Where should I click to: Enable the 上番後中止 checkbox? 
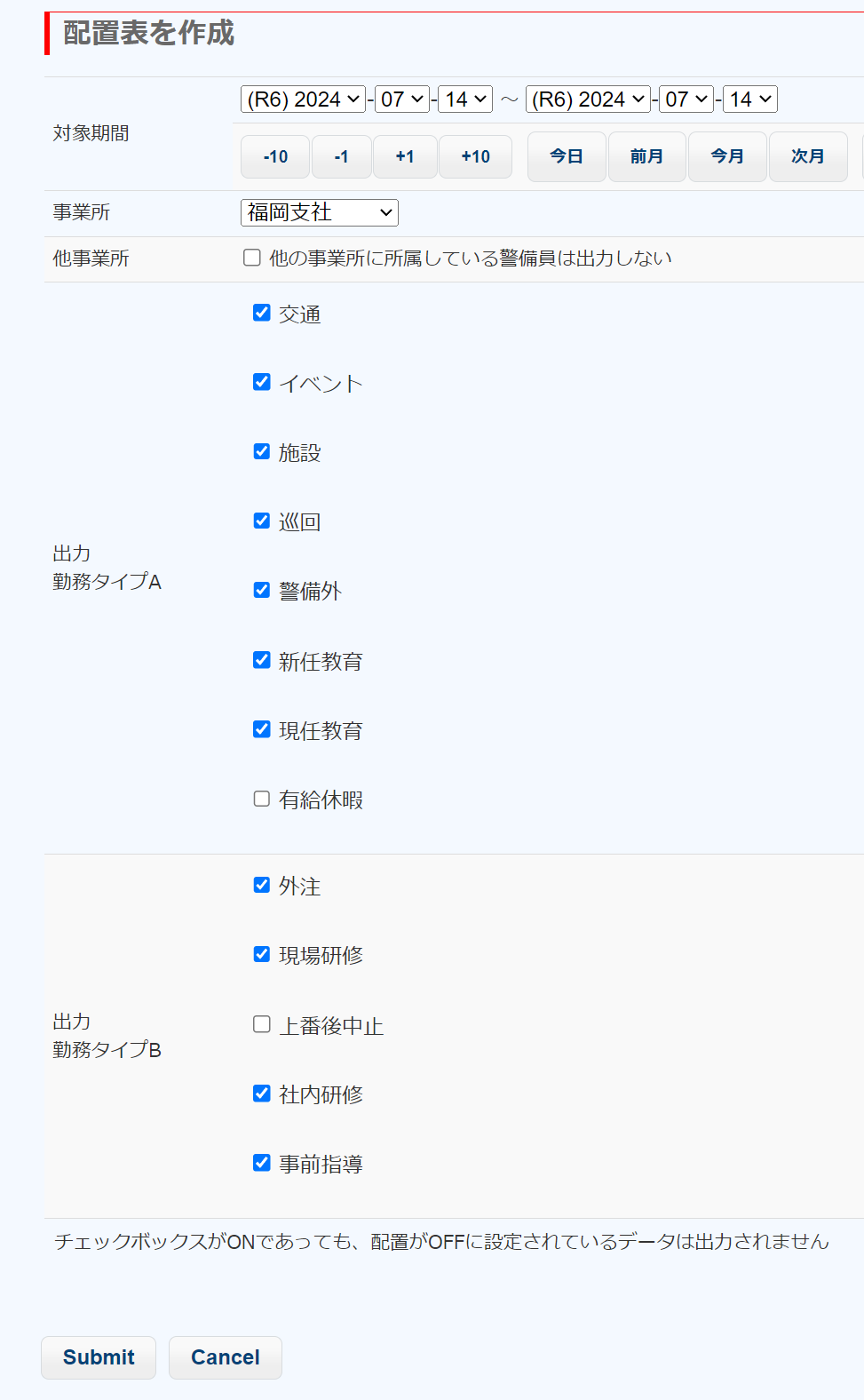tap(262, 1024)
